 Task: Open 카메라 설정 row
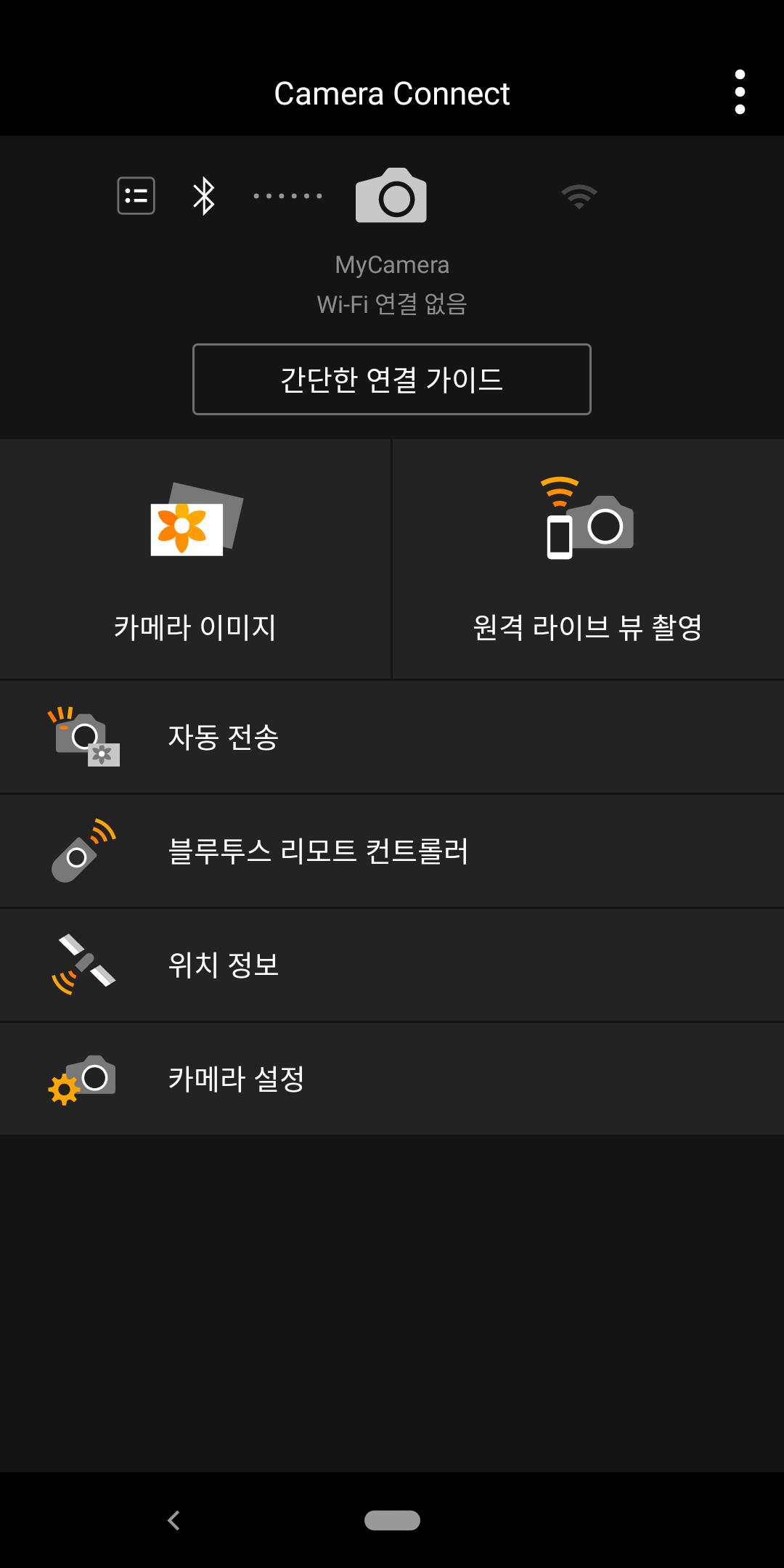coord(392,1079)
